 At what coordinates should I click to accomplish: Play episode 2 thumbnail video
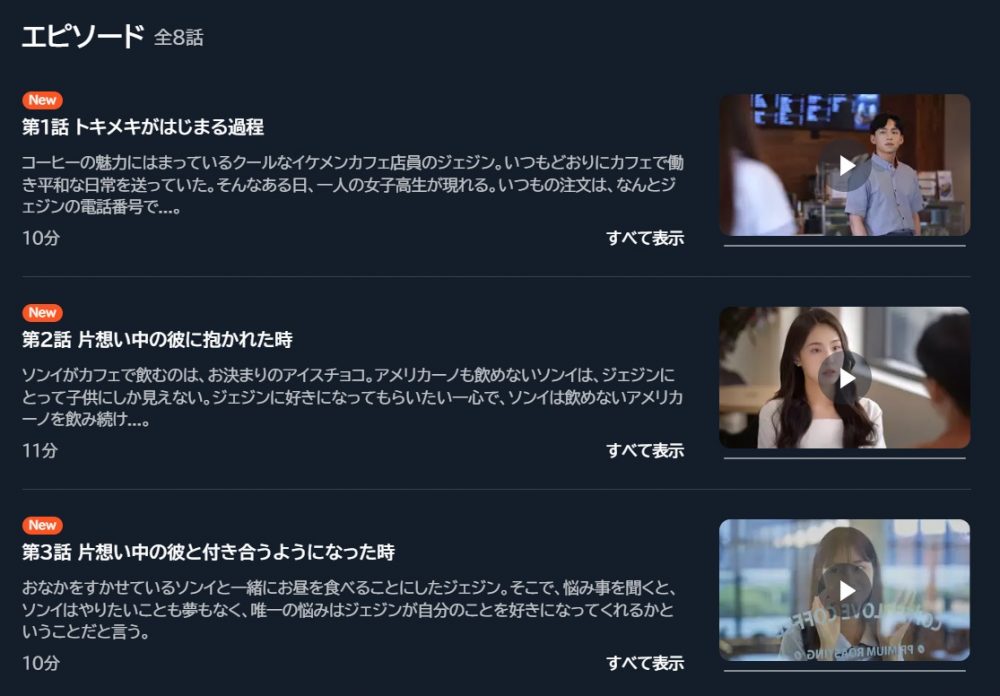[x=845, y=378]
